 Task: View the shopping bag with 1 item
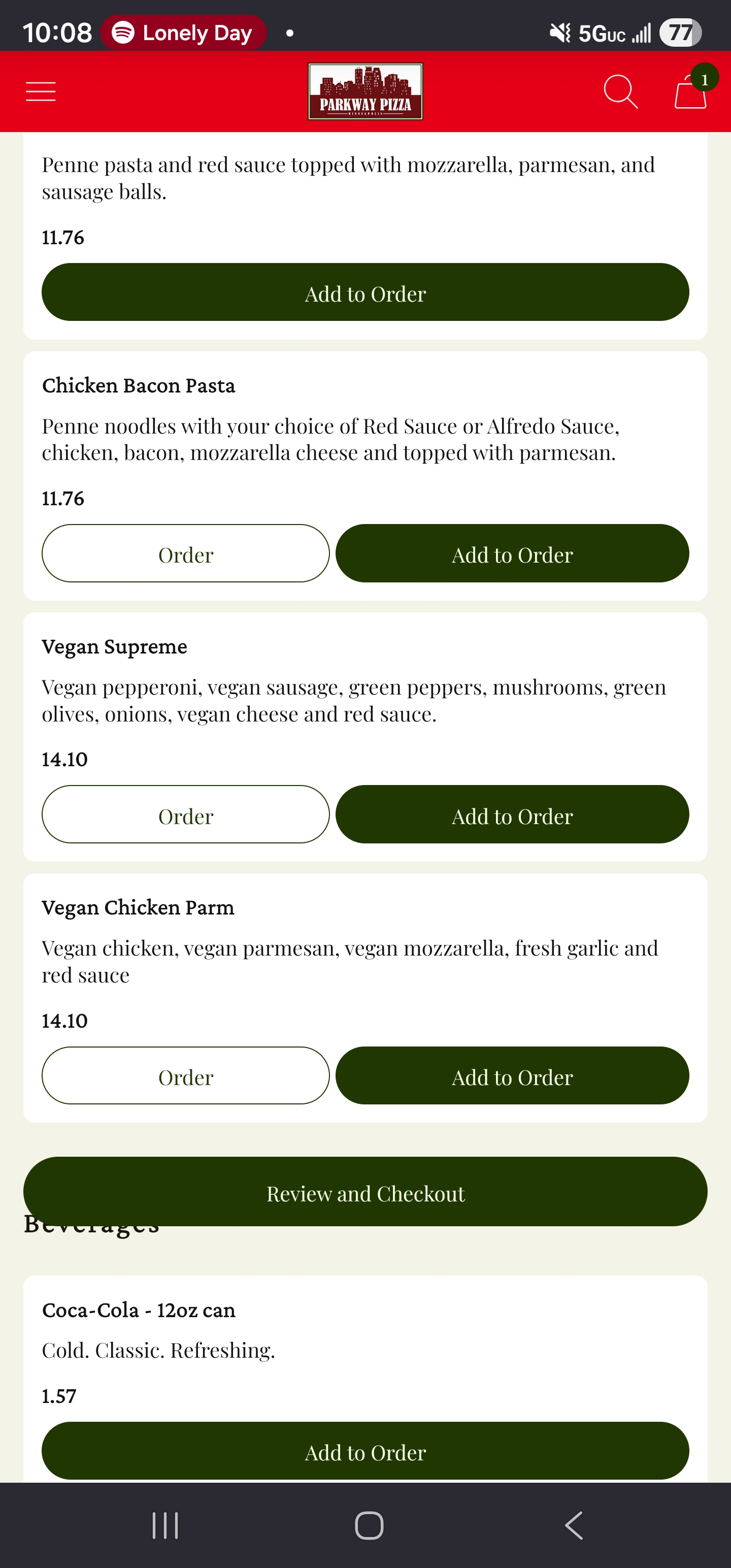691,92
